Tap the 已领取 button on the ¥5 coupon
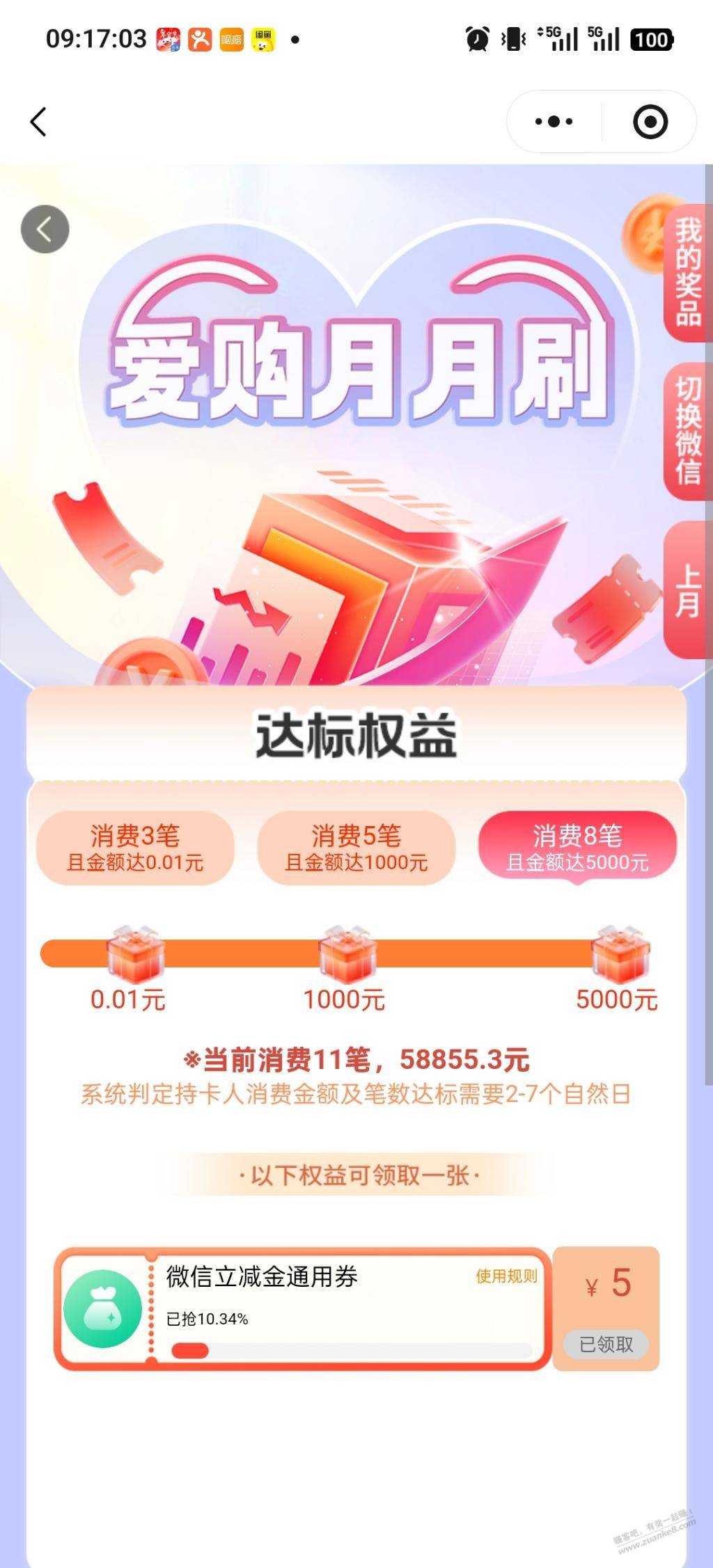The image size is (713, 1568). (x=606, y=1344)
